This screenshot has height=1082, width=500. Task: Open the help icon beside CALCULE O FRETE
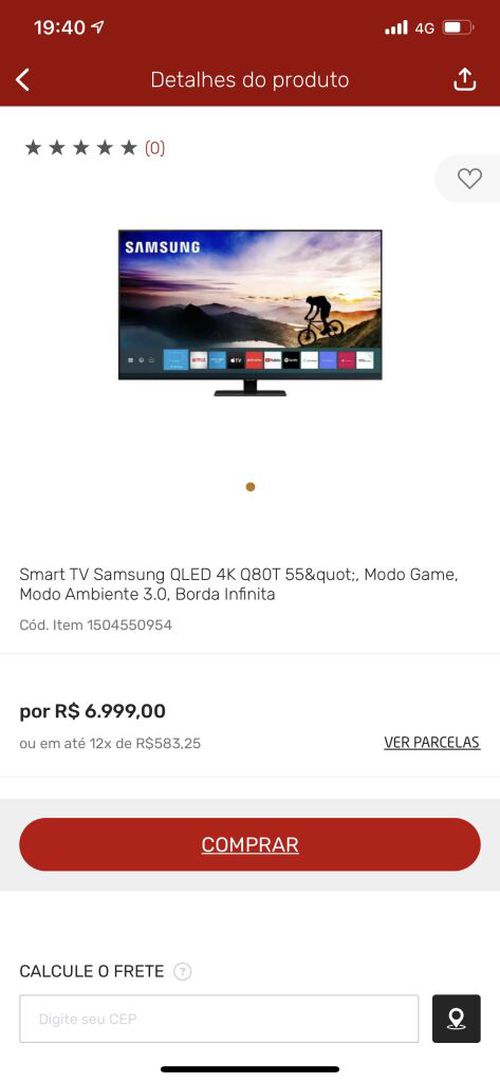182,972
